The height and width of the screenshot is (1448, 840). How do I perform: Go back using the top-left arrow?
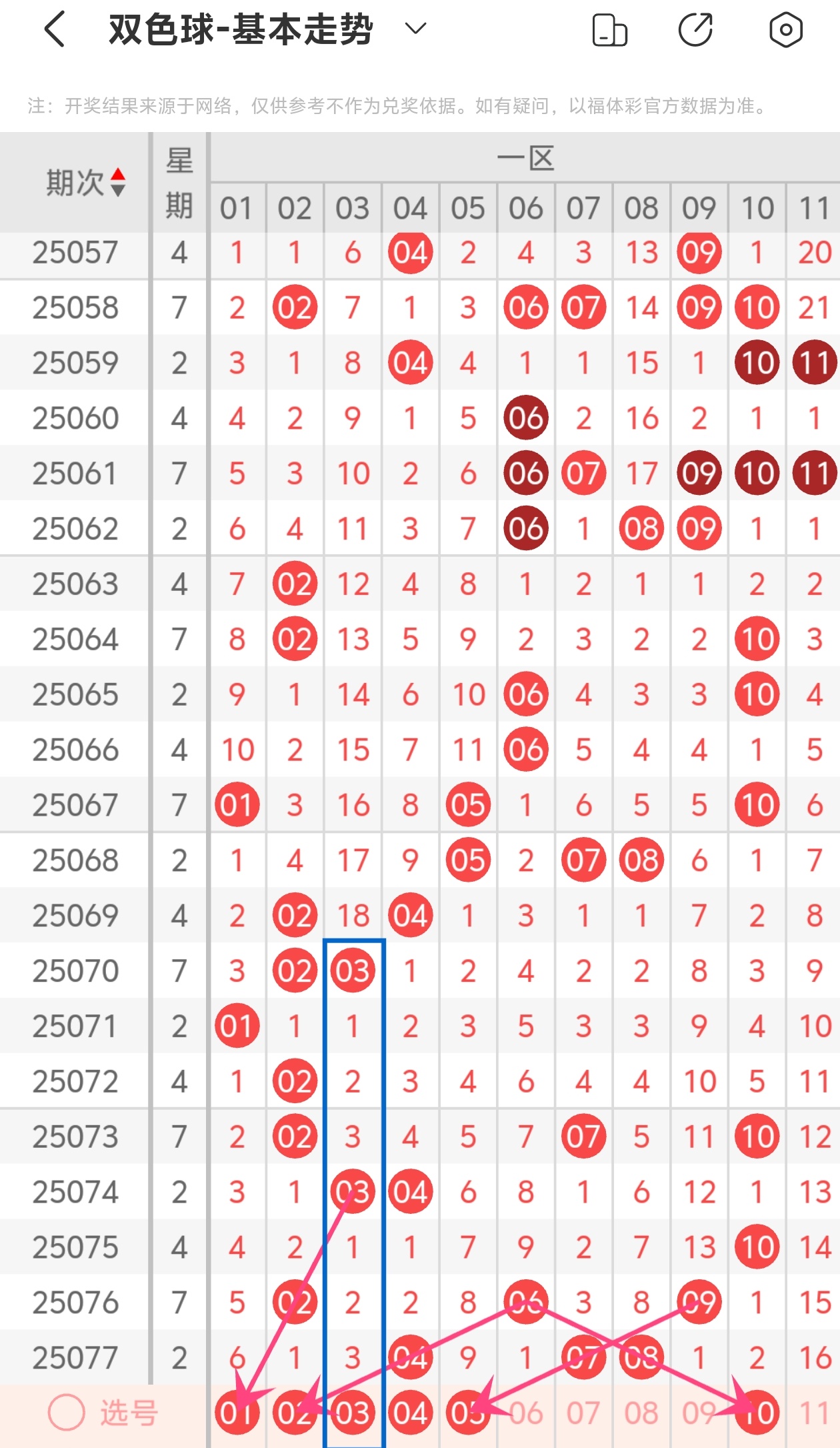tap(55, 30)
